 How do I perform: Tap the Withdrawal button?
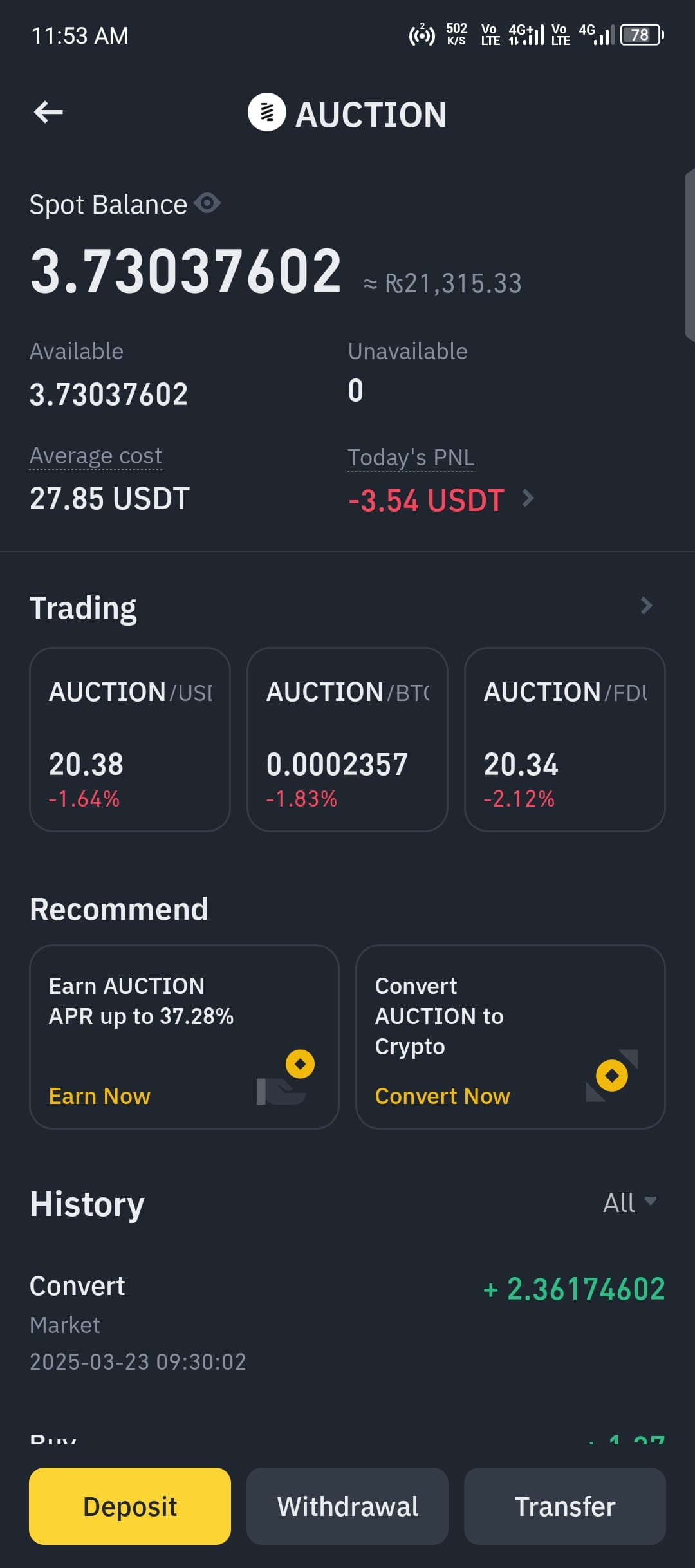[x=347, y=1506]
